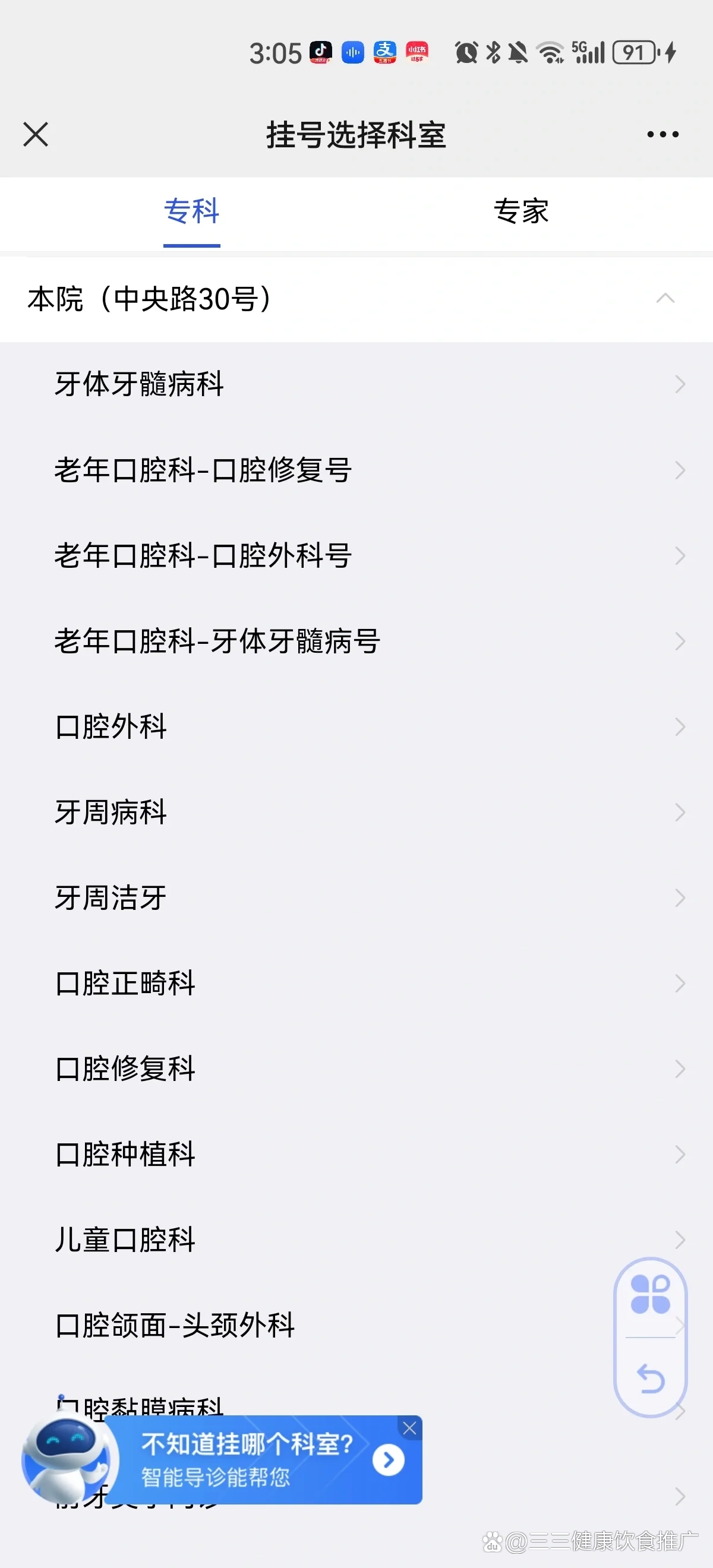The height and width of the screenshot is (1568, 713).
Task: Choose 老年口腔科-口腔外科号
Action: 356,555
